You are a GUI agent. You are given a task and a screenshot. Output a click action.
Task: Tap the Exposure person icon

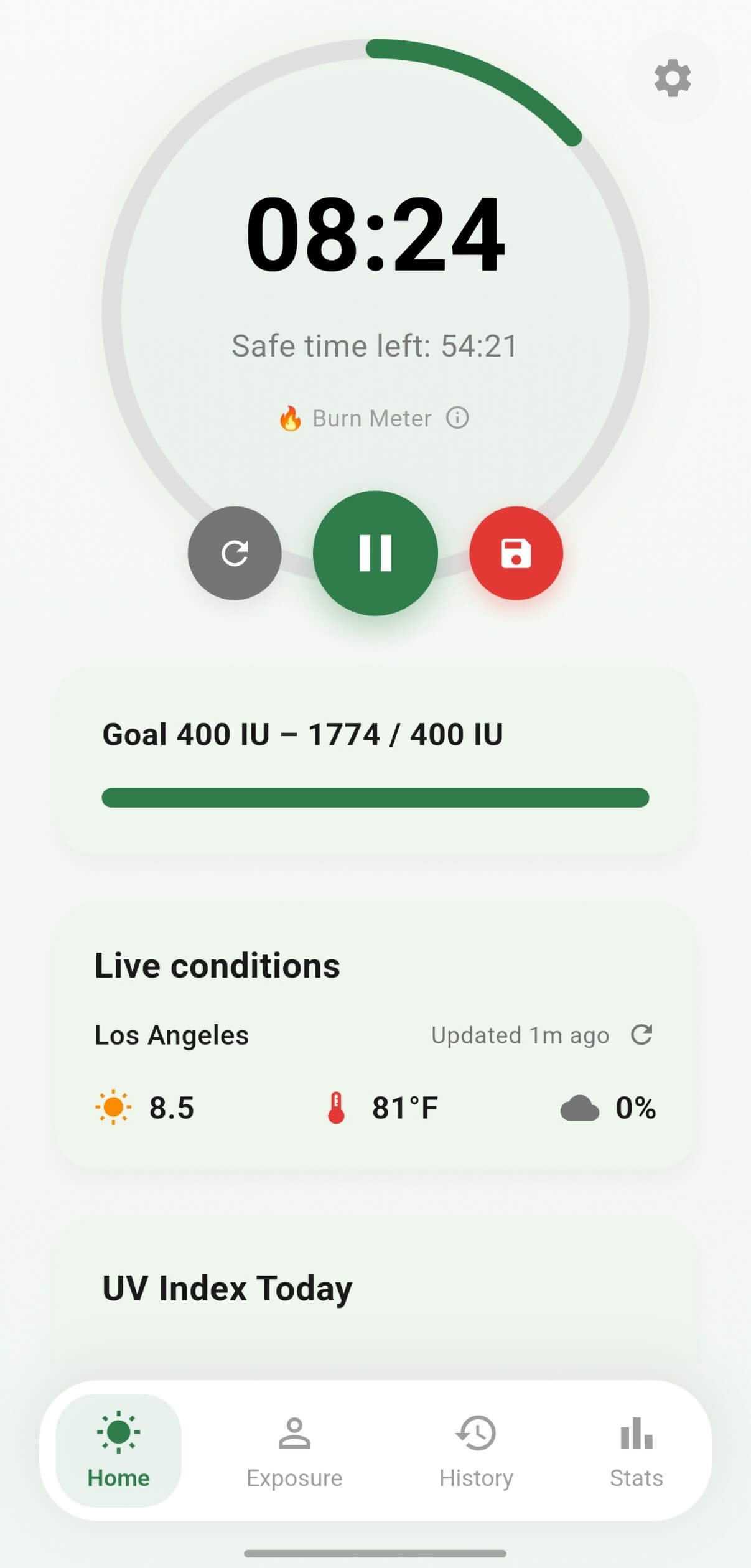pyautogui.click(x=294, y=1434)
